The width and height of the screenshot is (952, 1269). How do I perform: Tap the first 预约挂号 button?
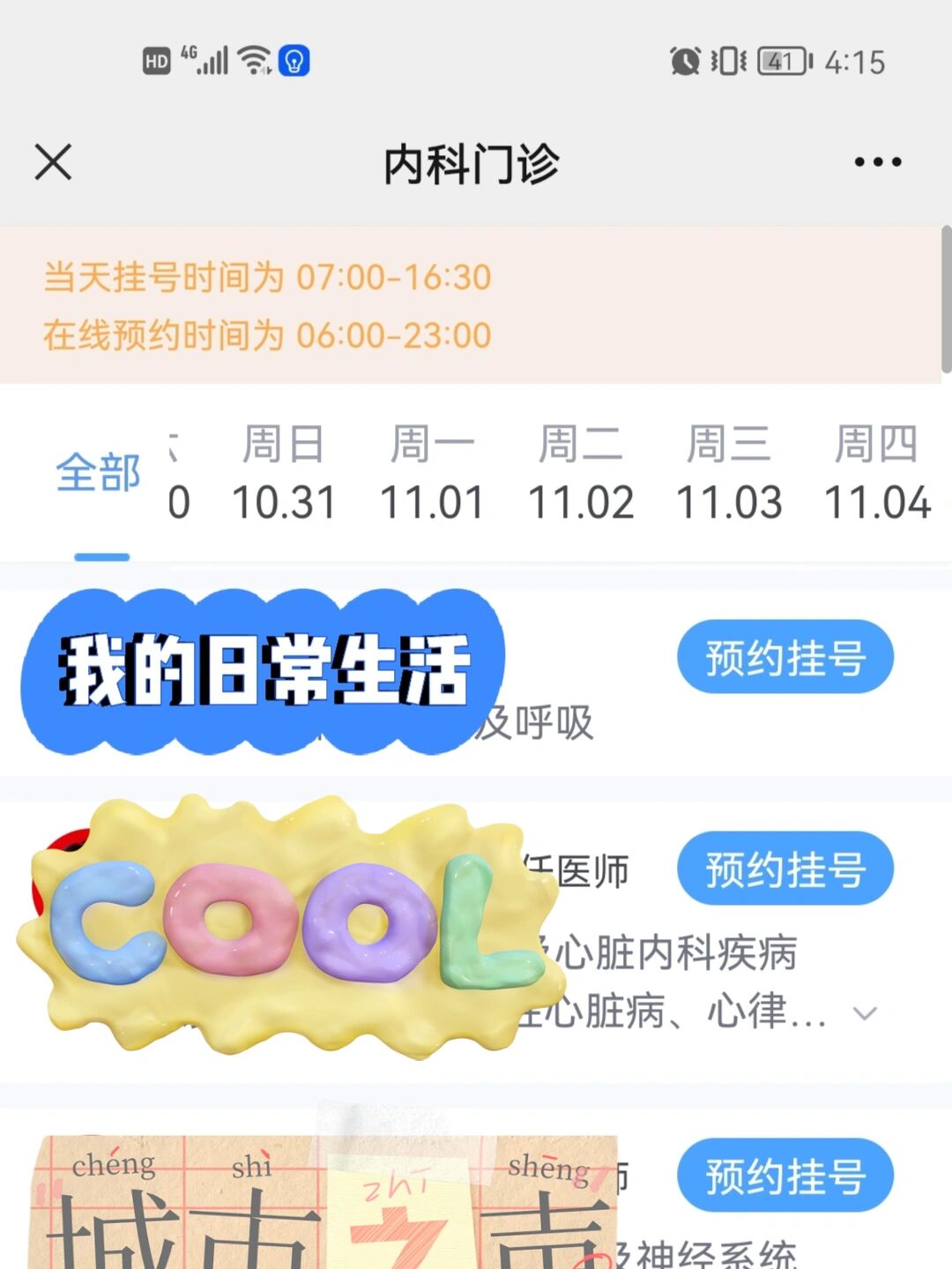[785, 656]
